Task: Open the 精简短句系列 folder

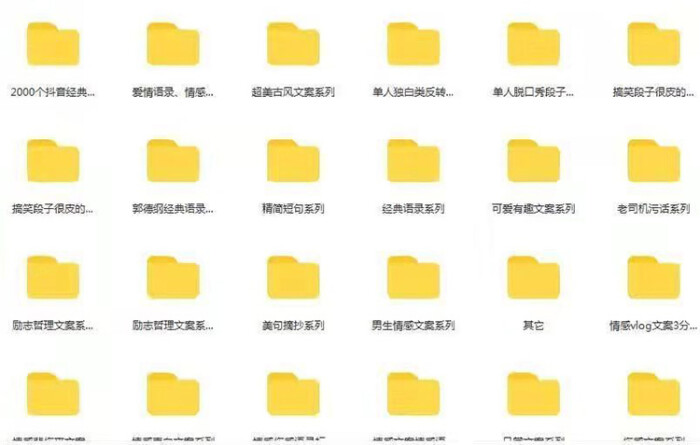Action: click(293, 162)
